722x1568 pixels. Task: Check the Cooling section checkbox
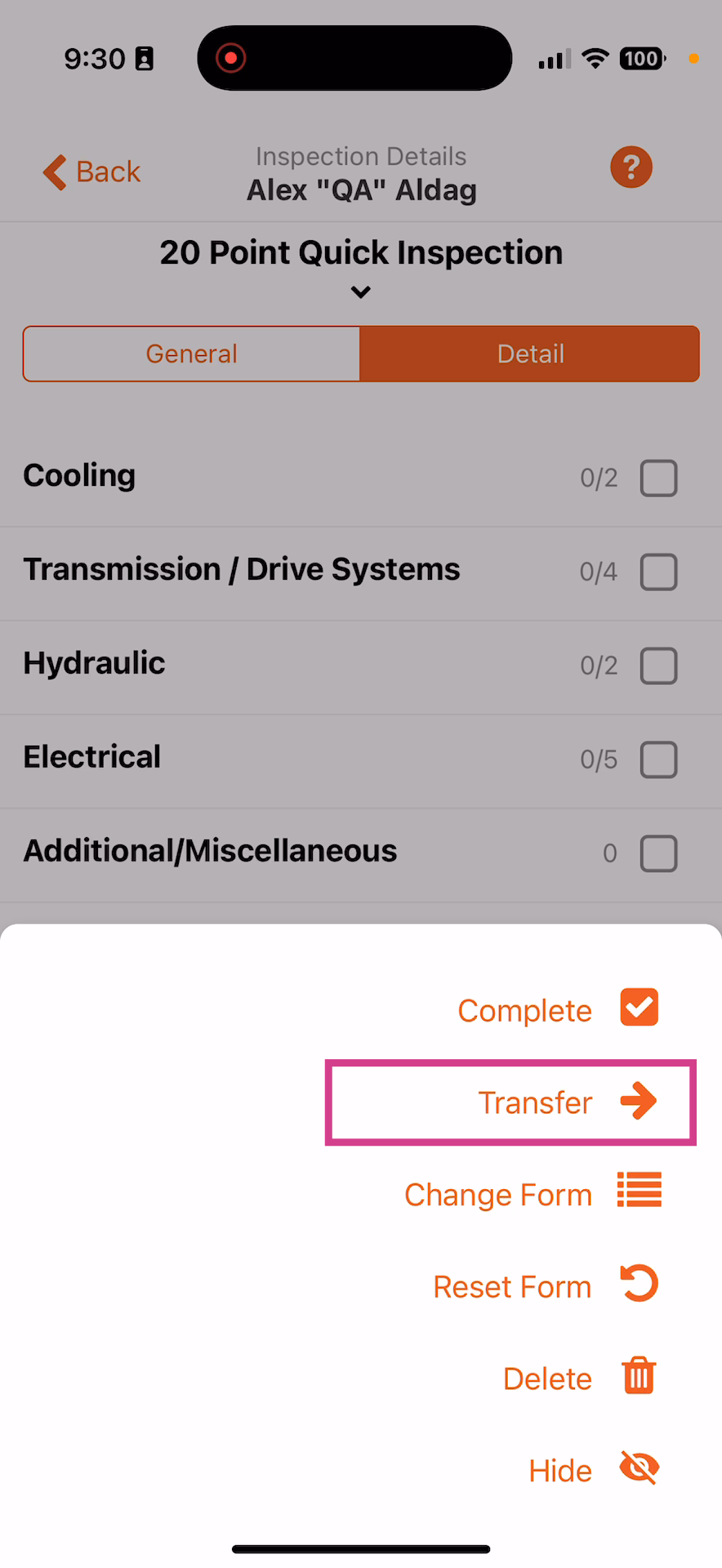[x=658, y=478]
